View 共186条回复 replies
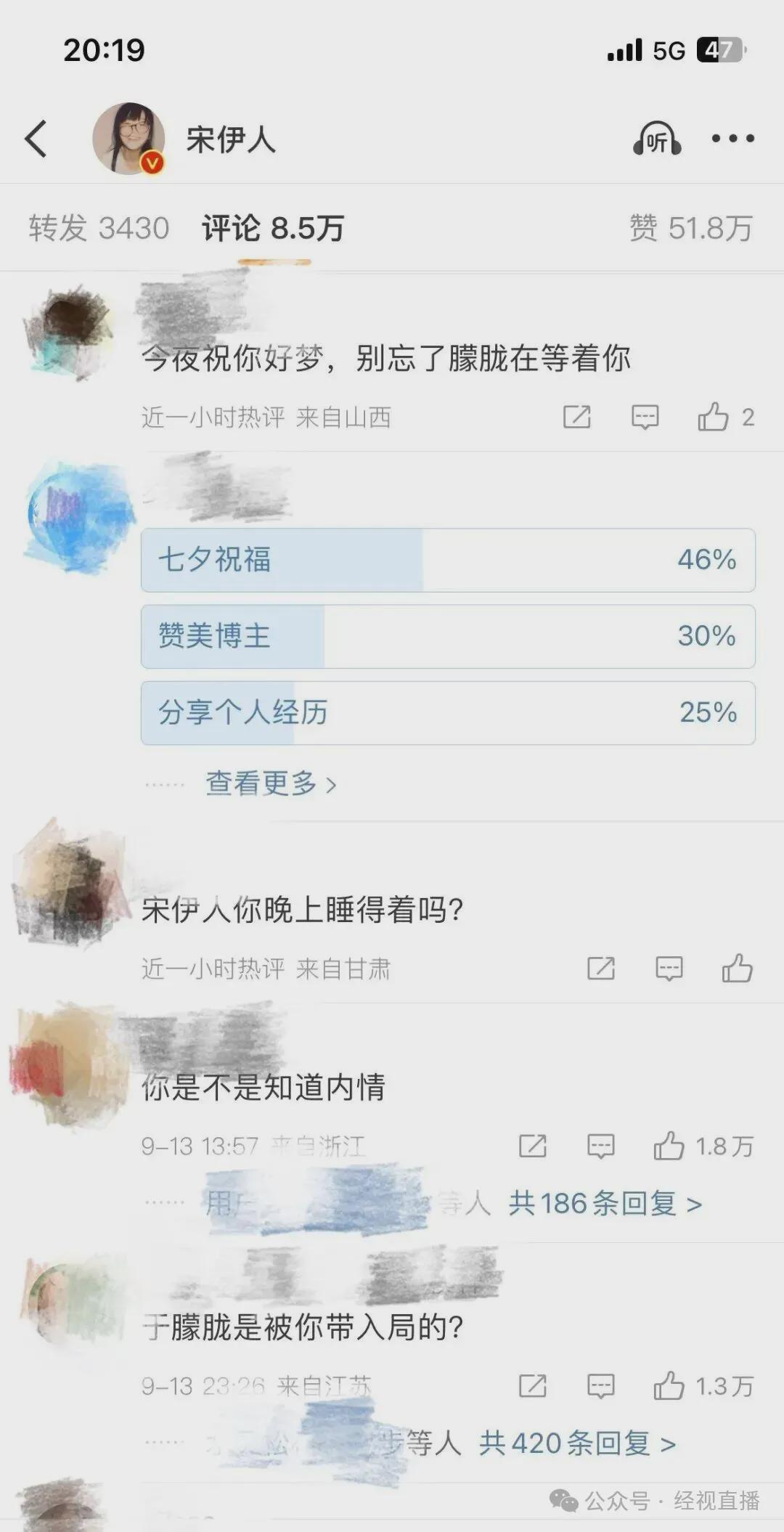784x1532 pixels. coord(604,1203)
